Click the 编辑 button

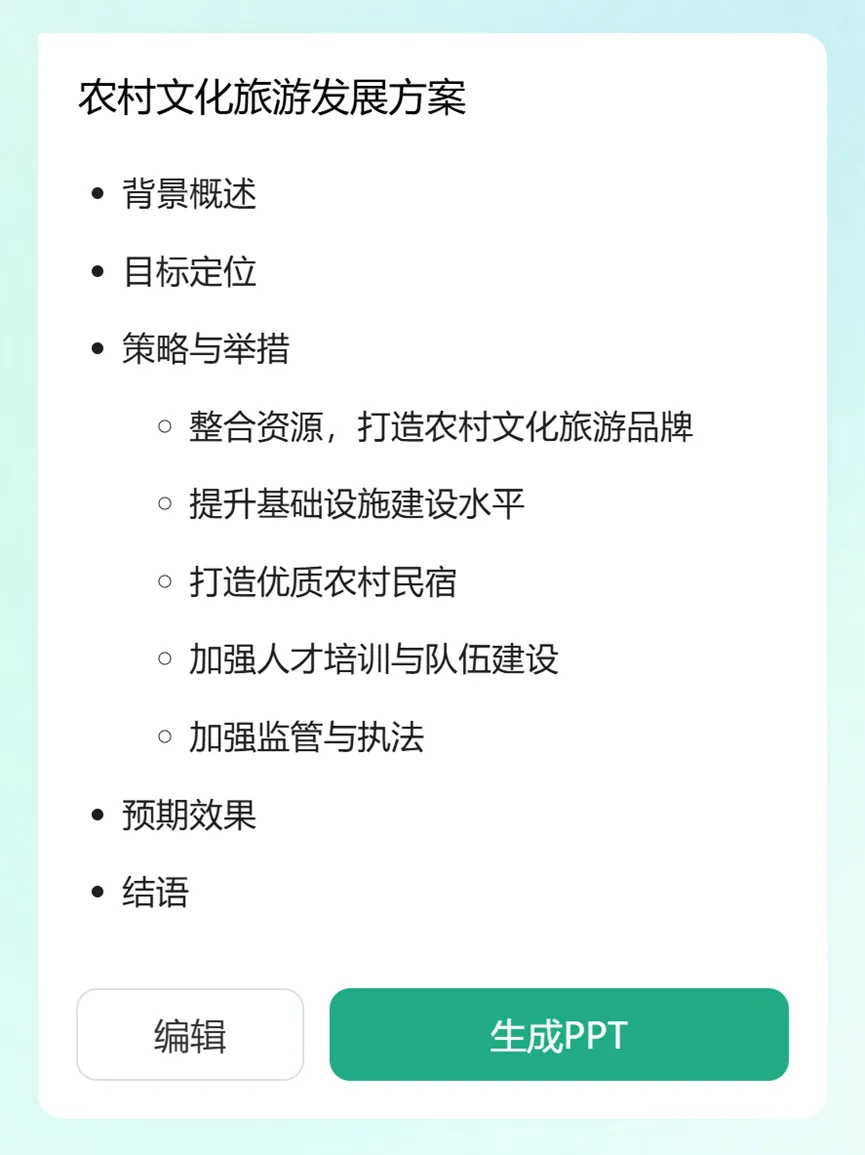tap(189, 1035)
